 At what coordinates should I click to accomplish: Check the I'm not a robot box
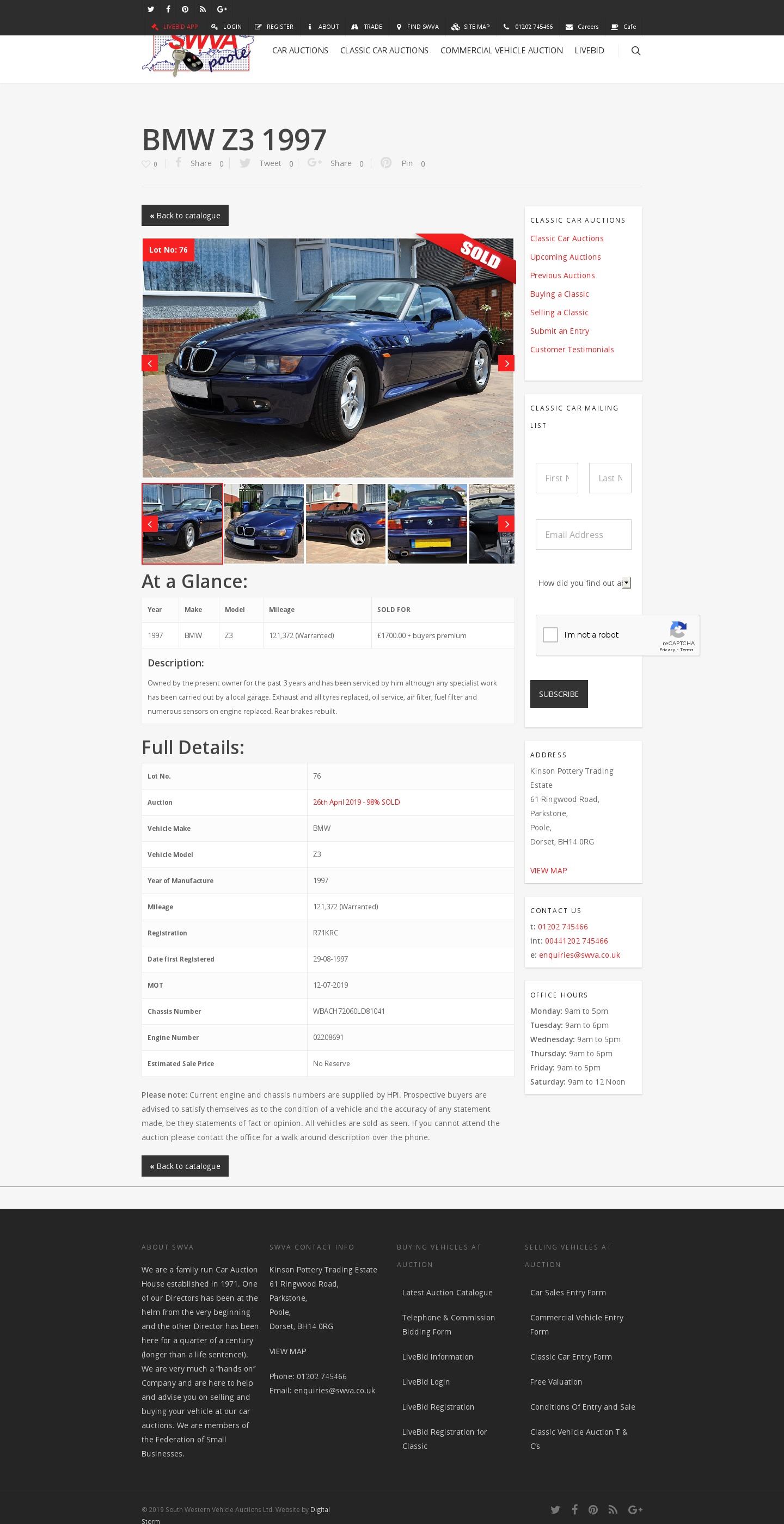click(x=550, y=635)
